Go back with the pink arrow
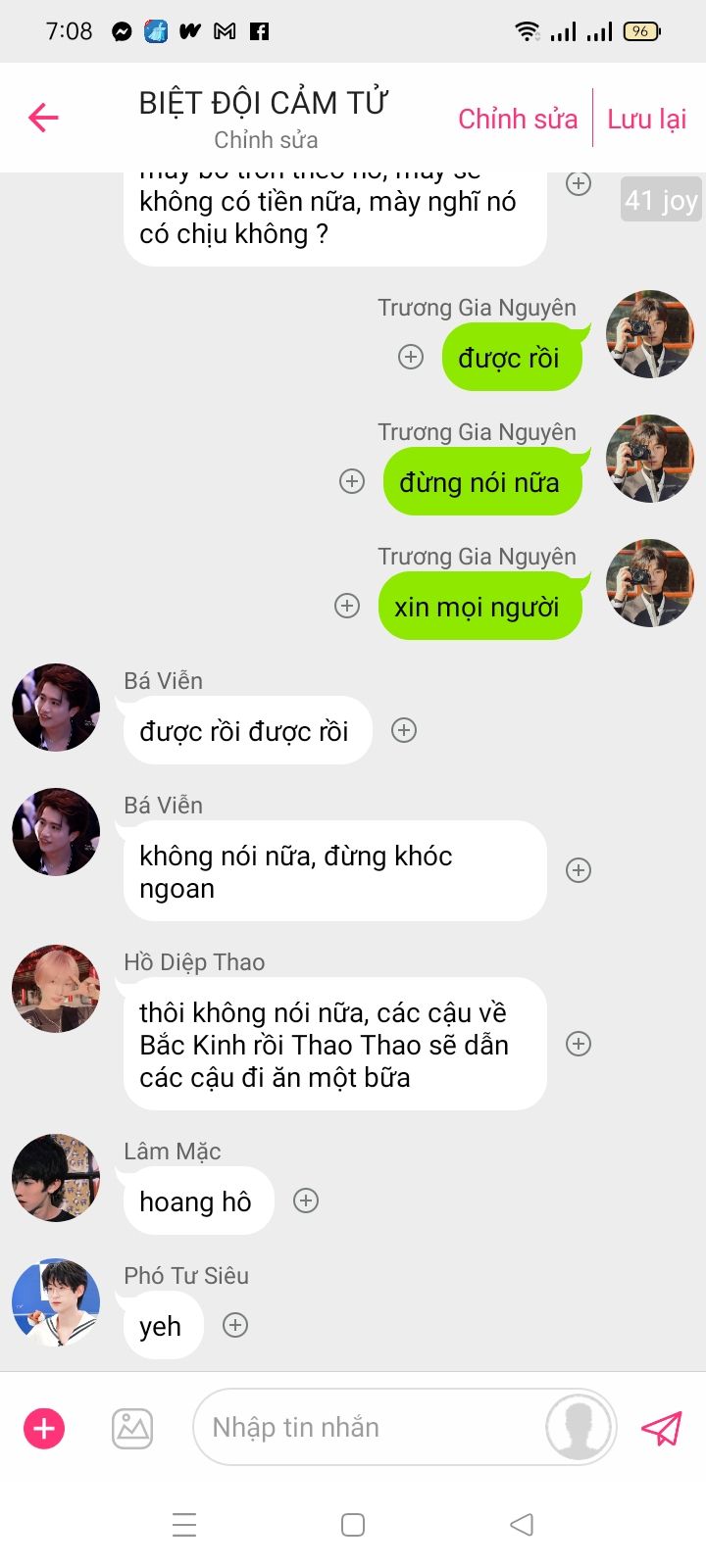This screenshot has width=706, height=1568. pyautogui.click(x=43, y=118)
